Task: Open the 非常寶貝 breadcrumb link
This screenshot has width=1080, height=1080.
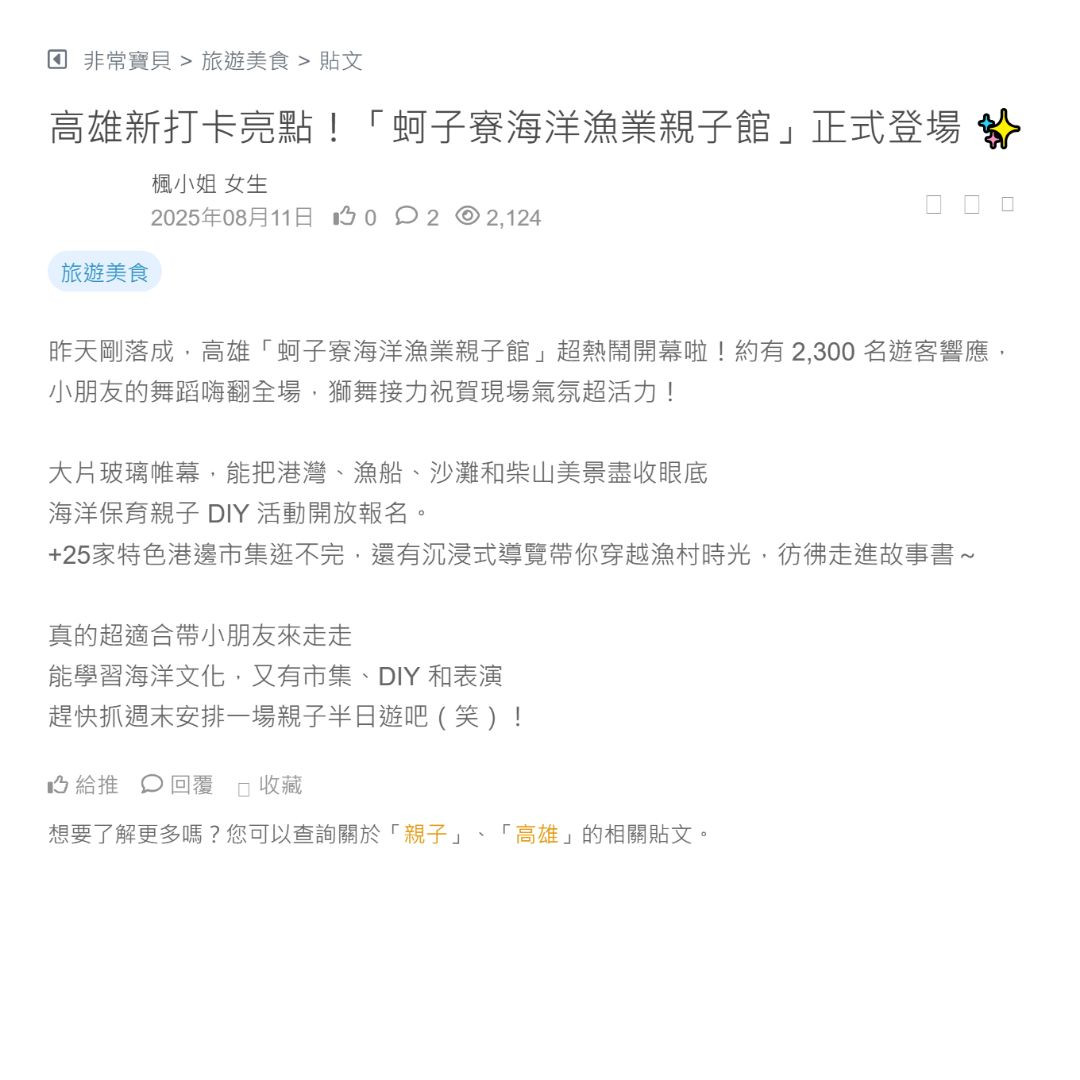Action: [127, 61]
